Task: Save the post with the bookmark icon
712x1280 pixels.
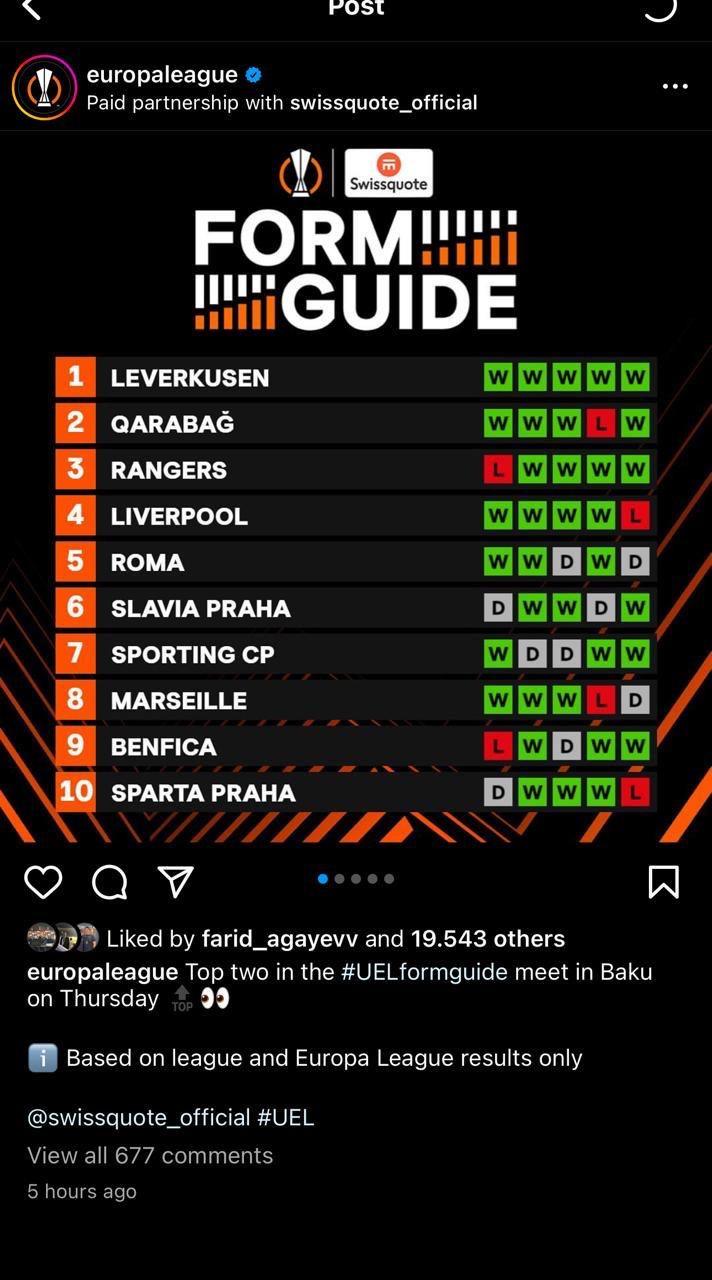Action: point(663,882)
